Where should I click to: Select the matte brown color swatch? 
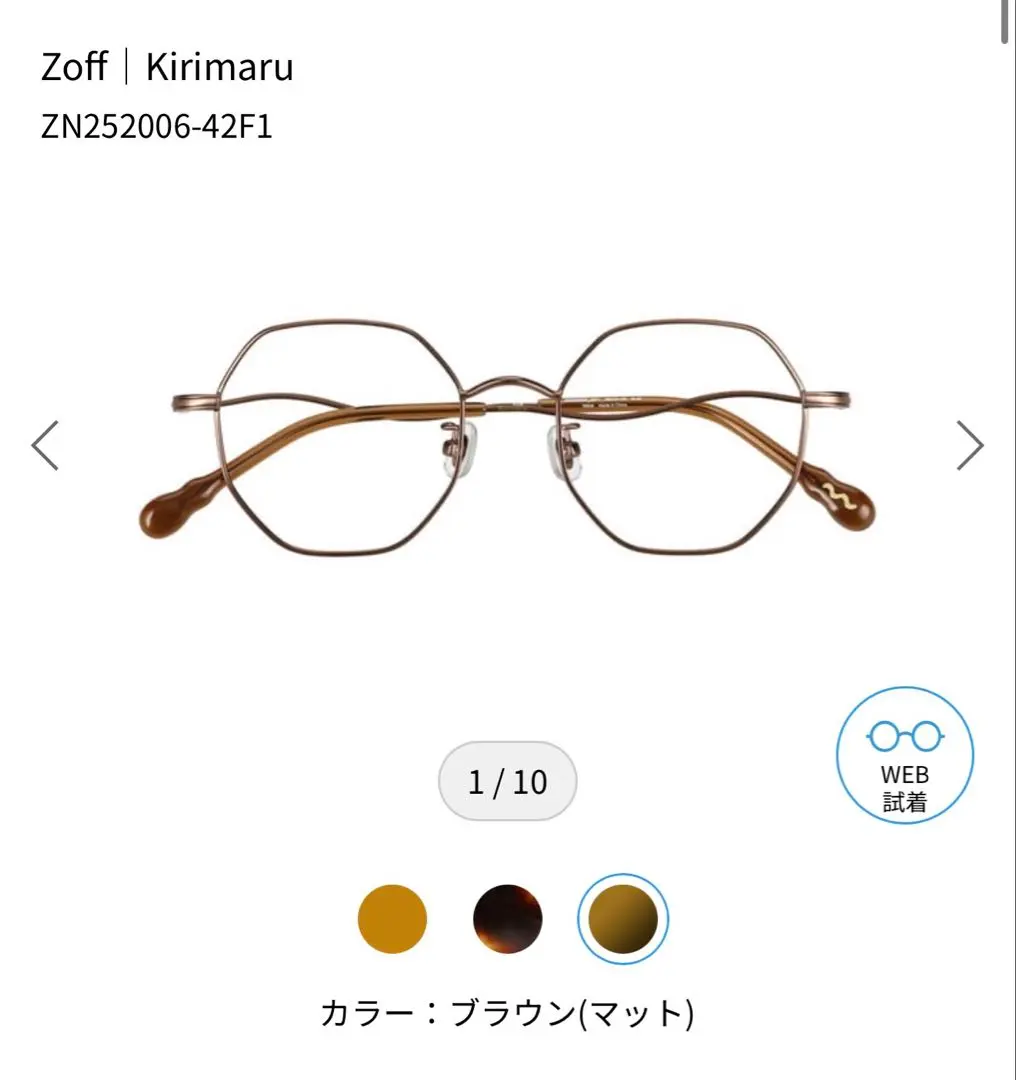coord(622,918)
